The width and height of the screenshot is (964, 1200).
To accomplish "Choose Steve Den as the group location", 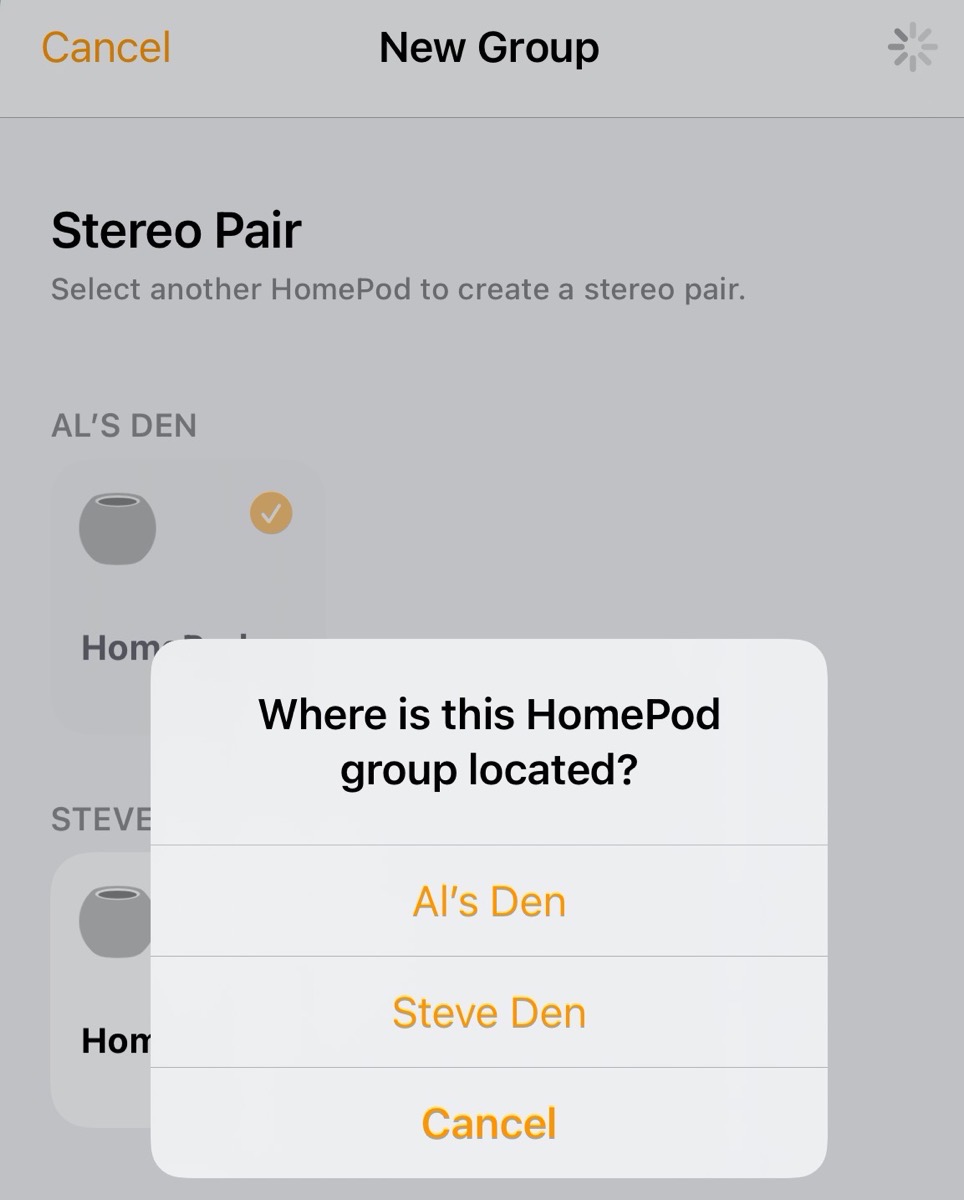I will click(x=489, y=1013).
